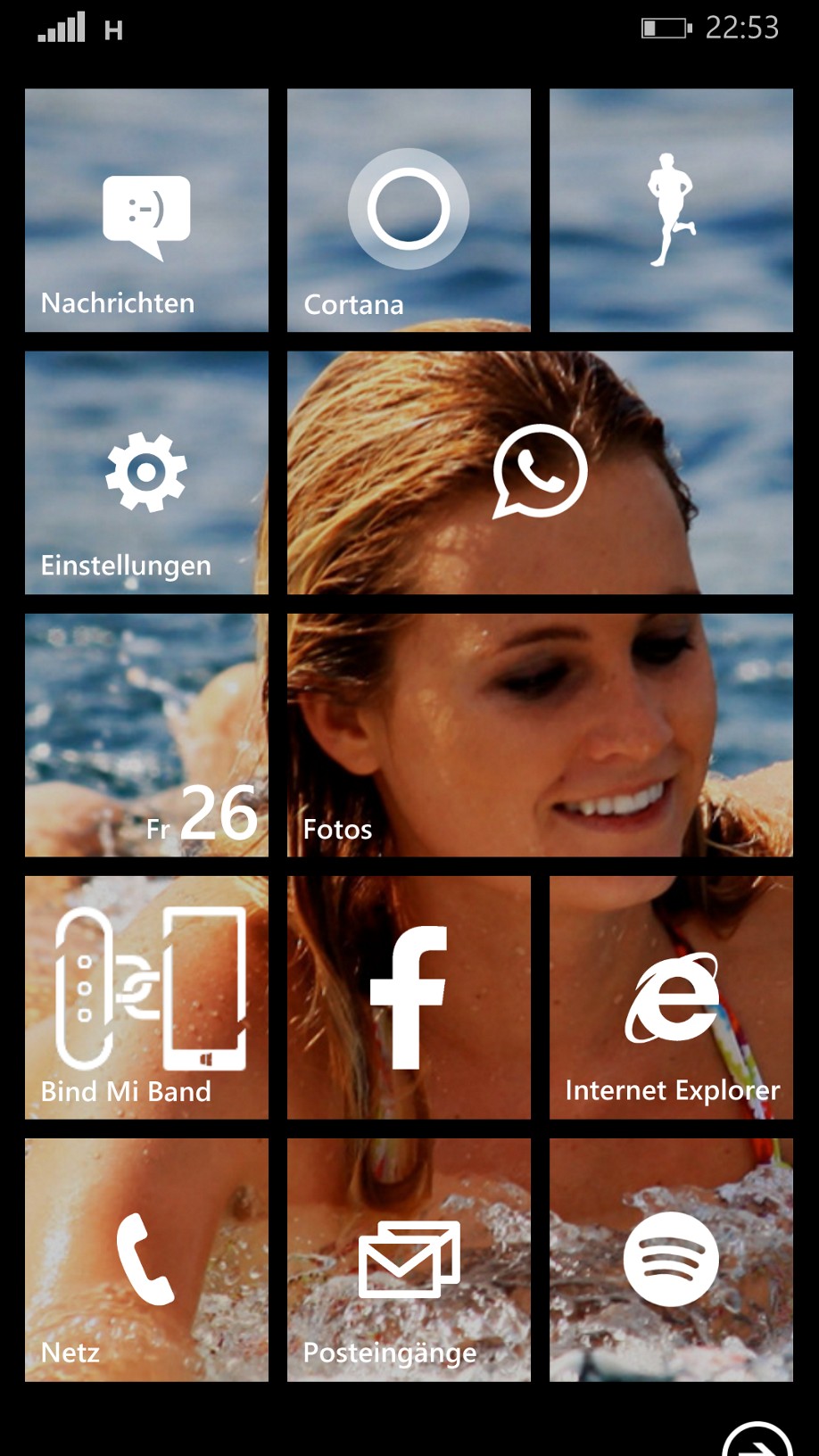The width and height of the screenshot is (819, 1456).
Task: Open the WhatsApp tile
Action: click(x=540, y=473)
